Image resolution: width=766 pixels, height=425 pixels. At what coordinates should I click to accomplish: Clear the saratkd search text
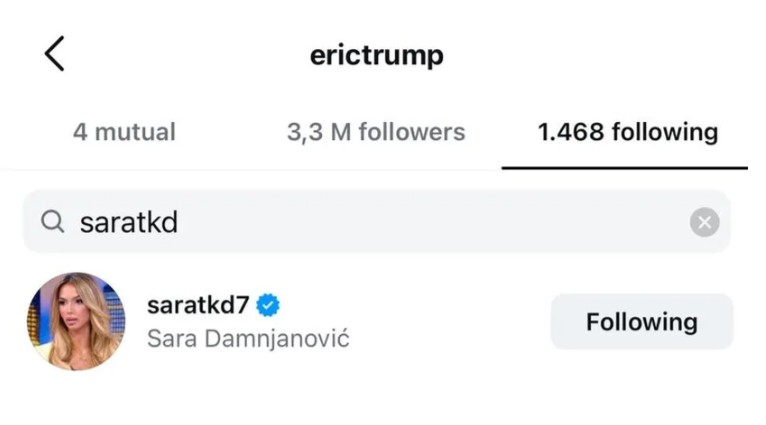click(704, 222)
